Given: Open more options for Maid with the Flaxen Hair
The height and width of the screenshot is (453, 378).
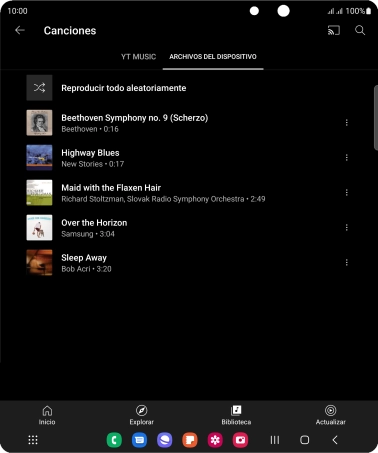Looking at the screenshot, I should (347, 193).
